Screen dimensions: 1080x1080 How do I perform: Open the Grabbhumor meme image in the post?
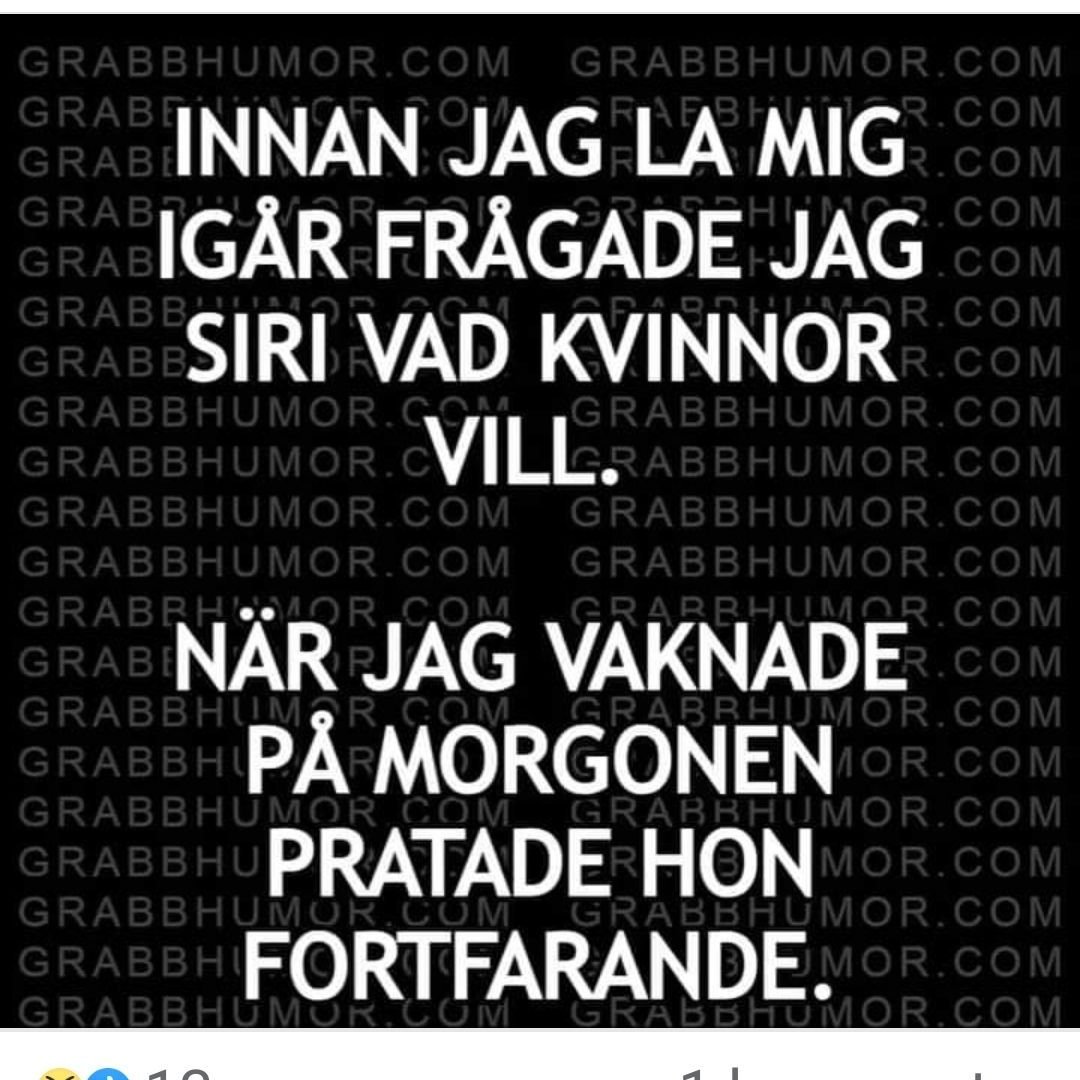point(540,520)
